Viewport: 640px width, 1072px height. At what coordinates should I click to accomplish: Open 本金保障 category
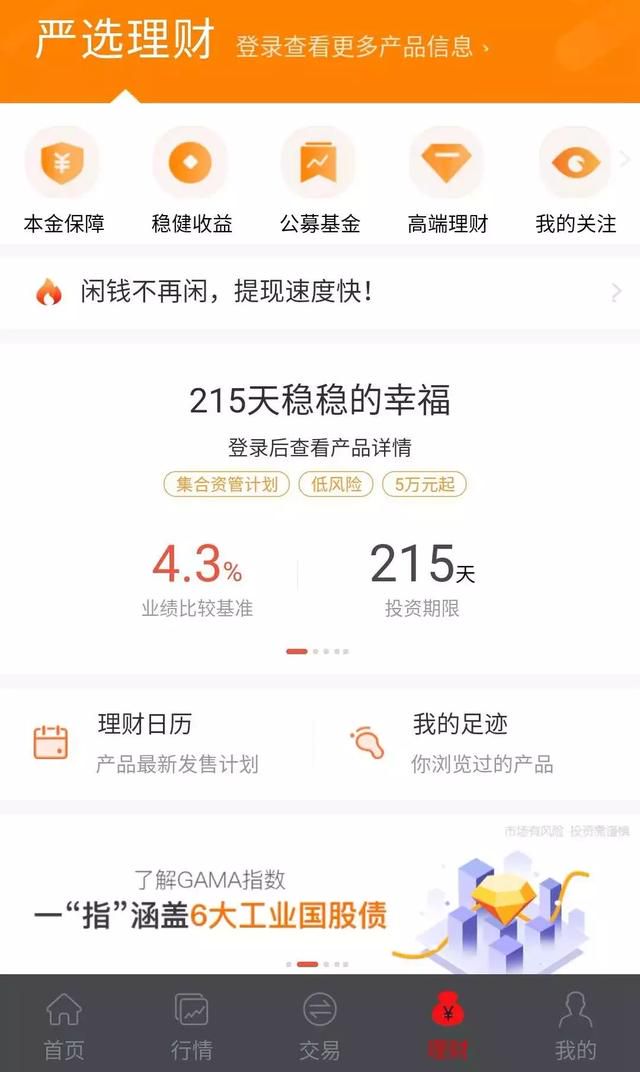(x=63, y=181)
